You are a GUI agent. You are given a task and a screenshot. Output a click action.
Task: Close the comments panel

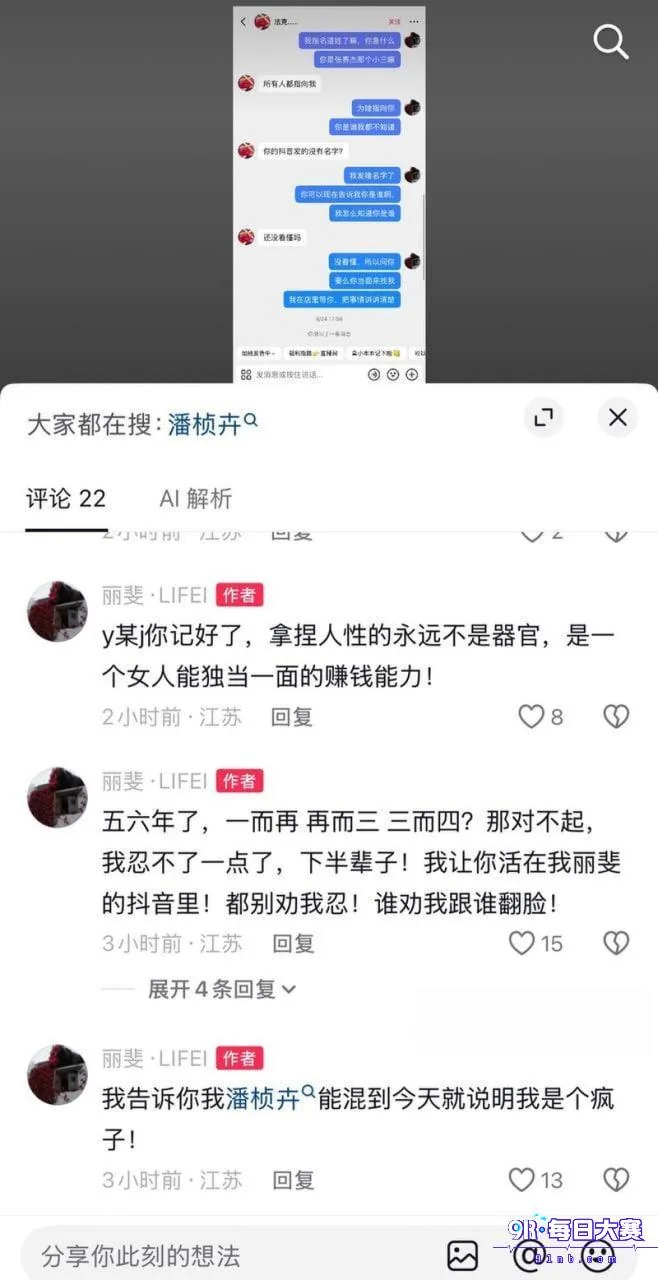618,417
